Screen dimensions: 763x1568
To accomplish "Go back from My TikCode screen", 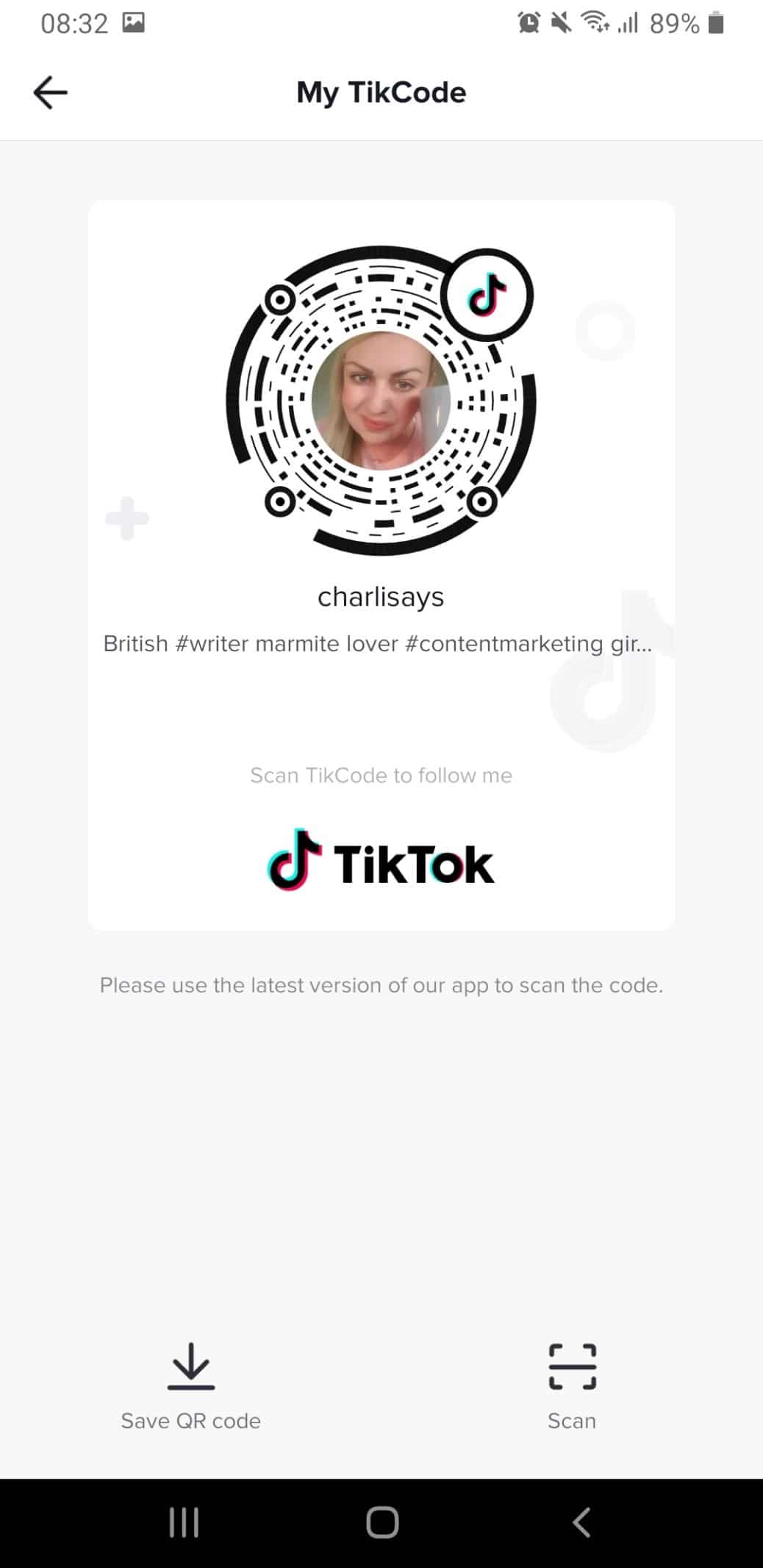I will click(51, 93).
